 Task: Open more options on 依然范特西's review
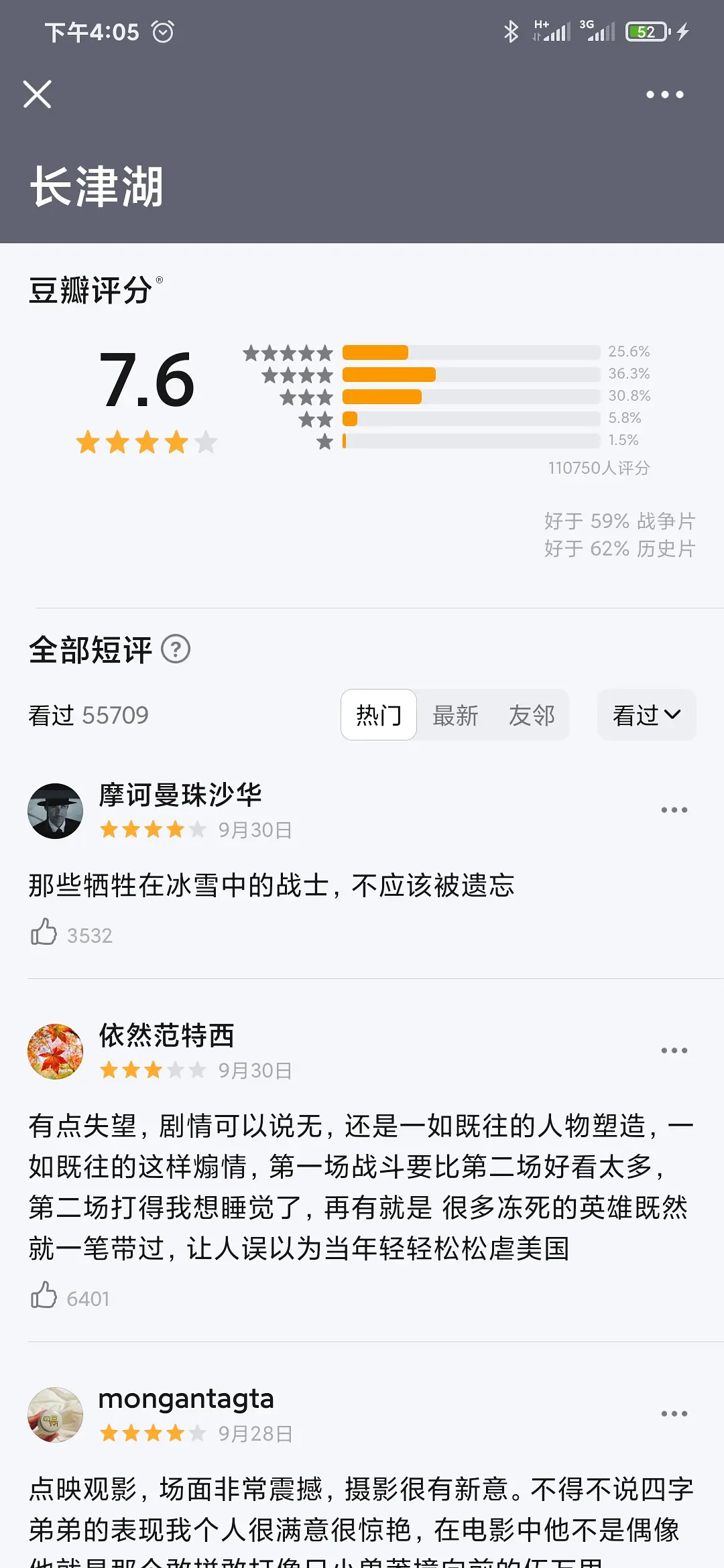pyautogui.click(x=674, y=1051)
